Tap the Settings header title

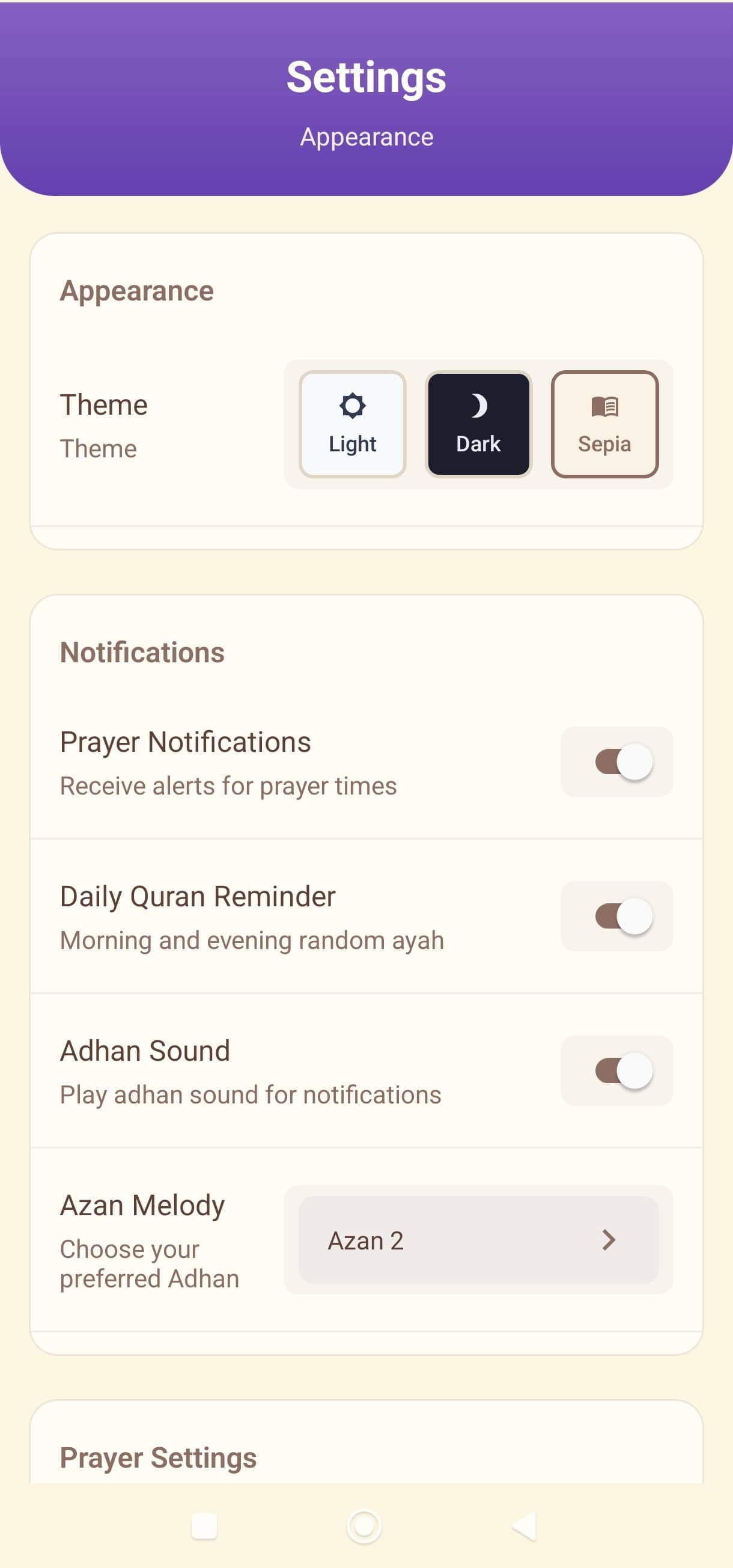pos(365,77)
